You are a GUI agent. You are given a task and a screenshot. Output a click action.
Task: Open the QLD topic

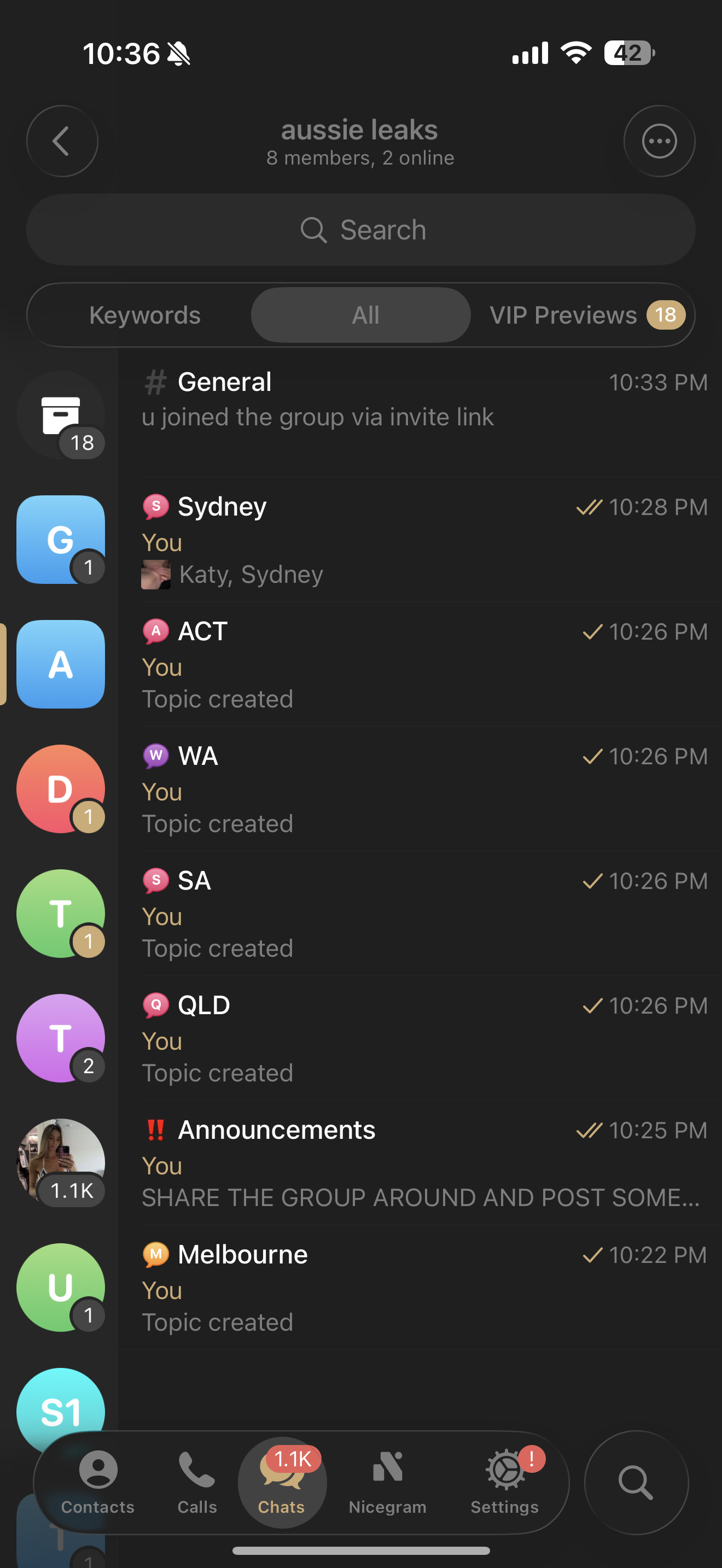[420, 1039]
